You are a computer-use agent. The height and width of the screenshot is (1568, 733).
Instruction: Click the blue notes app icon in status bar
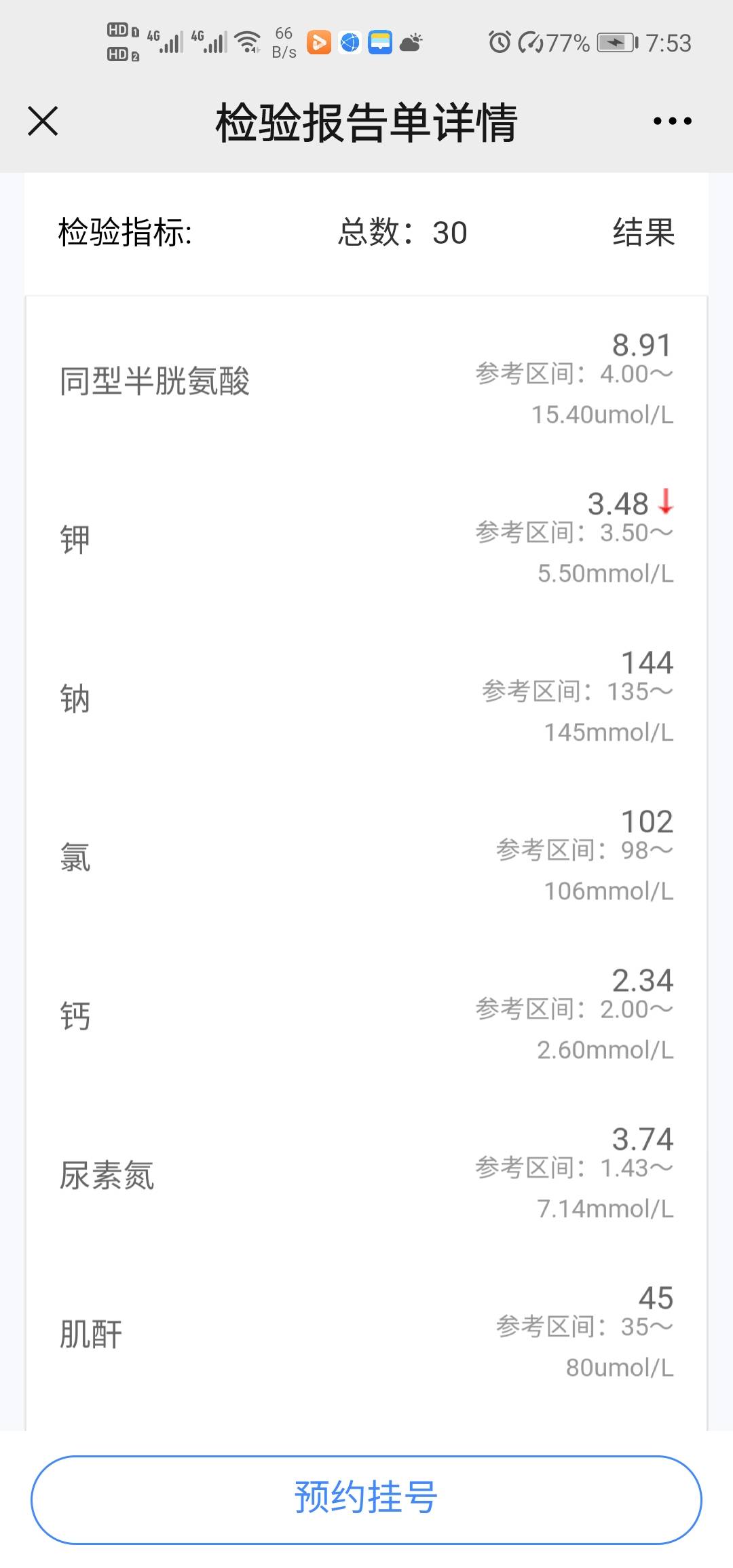[379, 42]
